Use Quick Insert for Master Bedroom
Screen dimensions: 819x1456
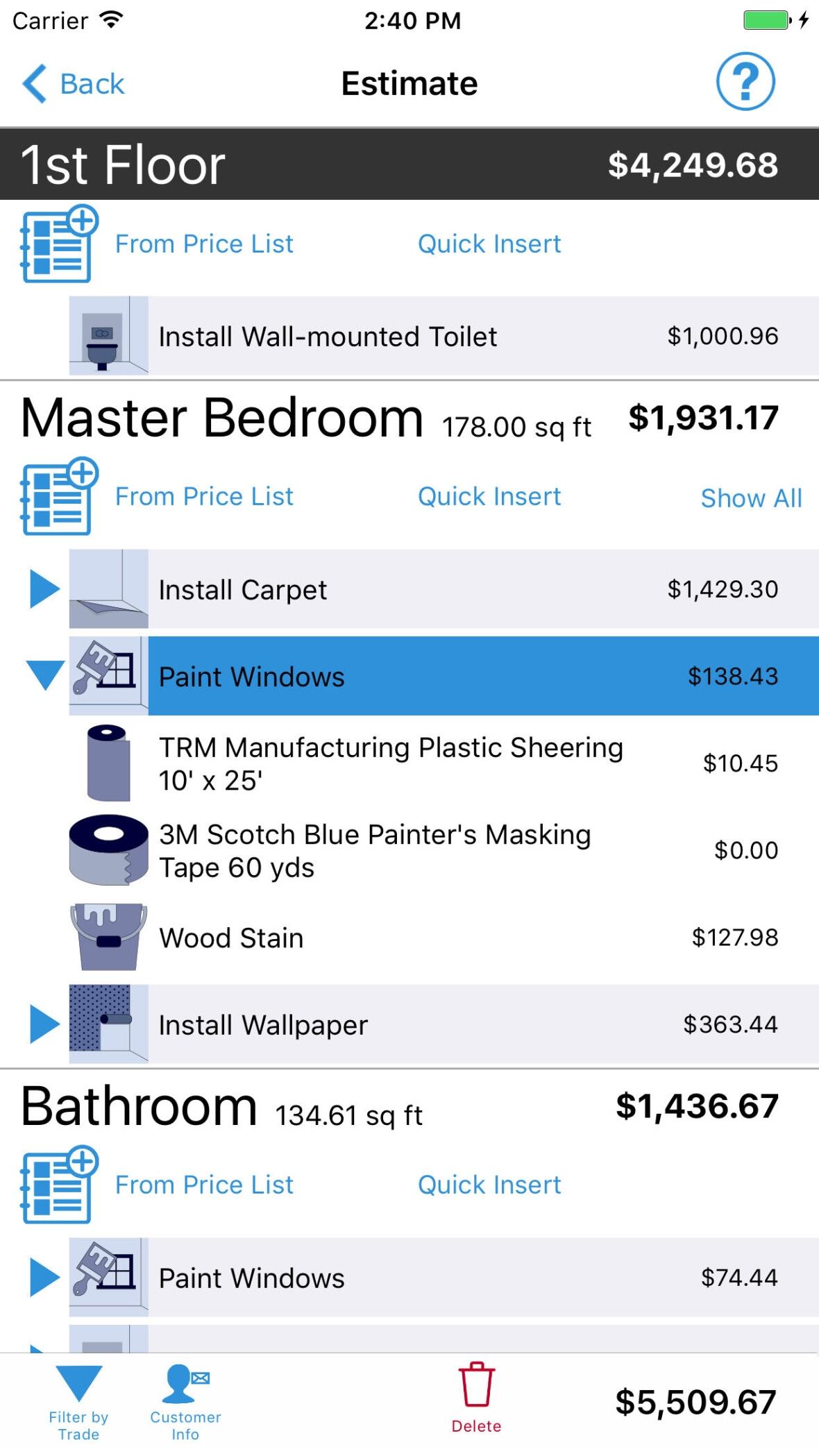click(x=489, y=497)
